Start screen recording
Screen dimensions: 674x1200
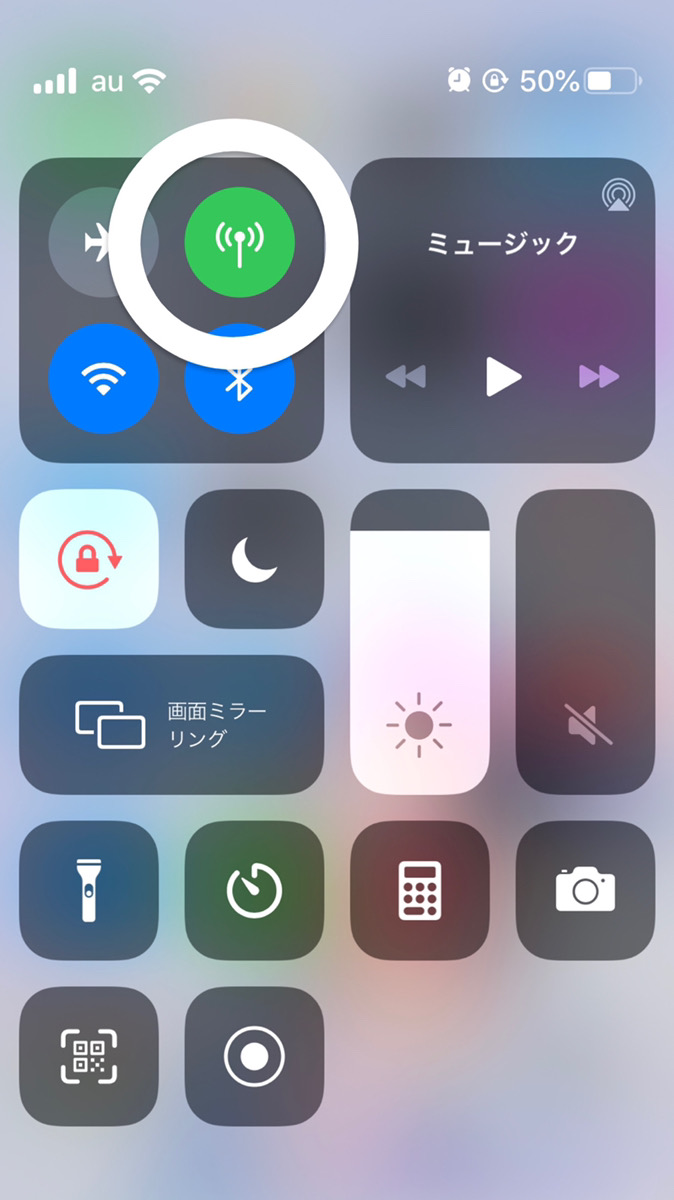[x=254, y=1056]
